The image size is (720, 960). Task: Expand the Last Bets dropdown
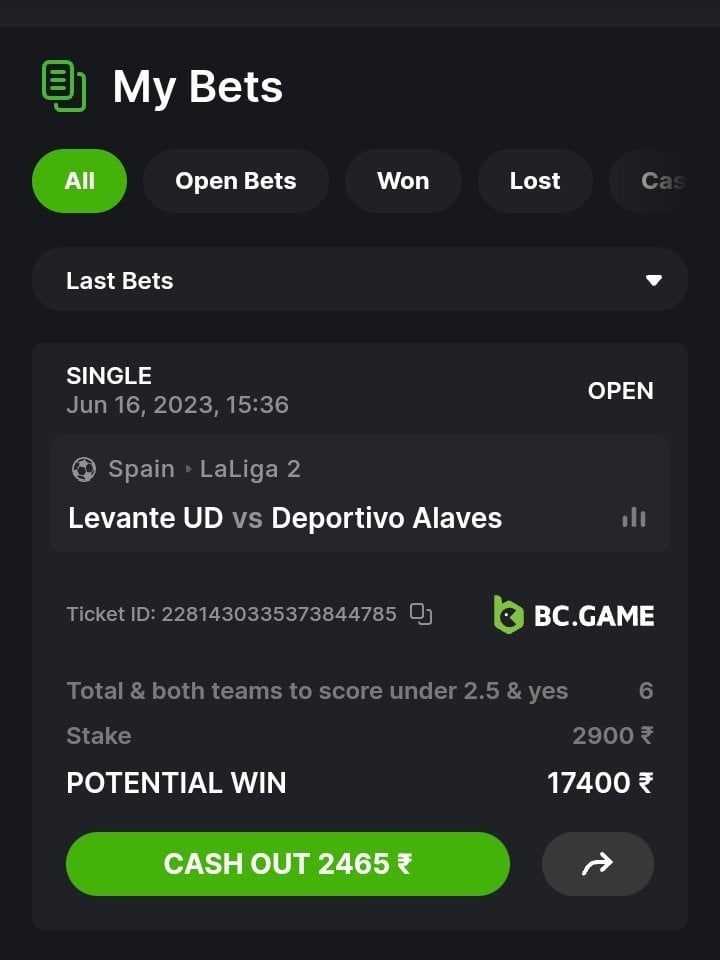(360, 280)
